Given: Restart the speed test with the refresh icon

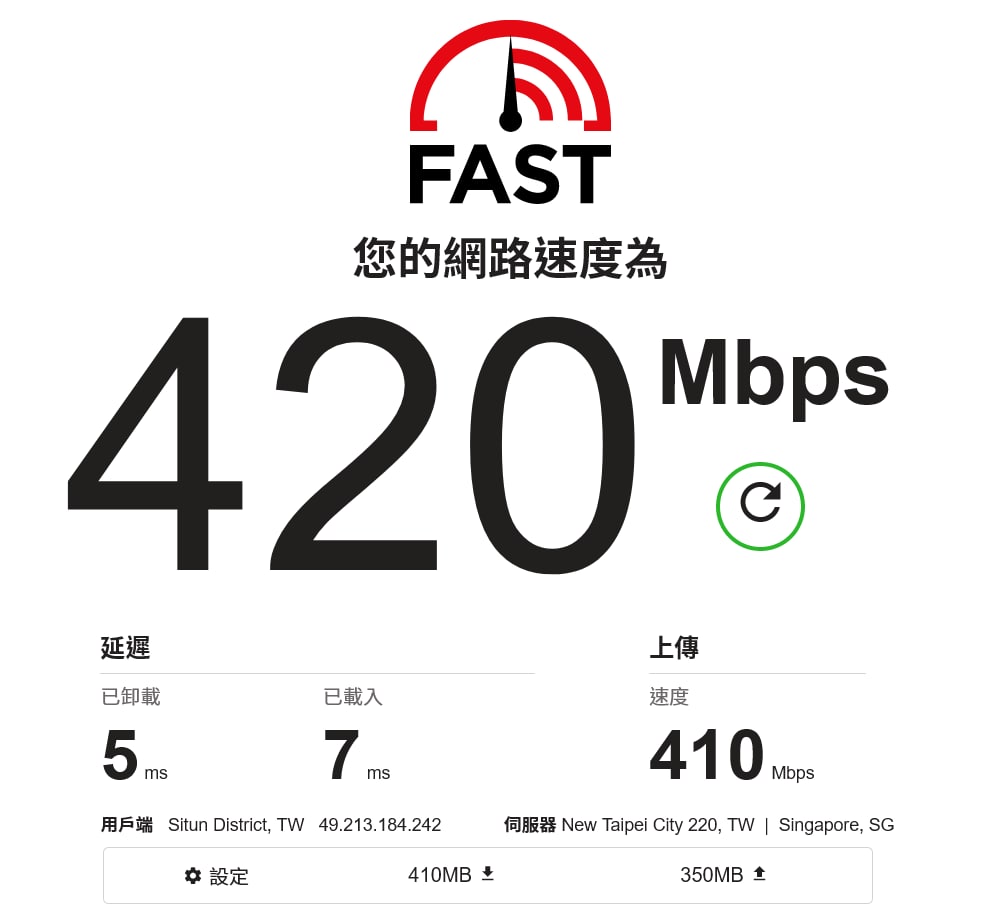Looking at the screenshot, I should [760, 506].
